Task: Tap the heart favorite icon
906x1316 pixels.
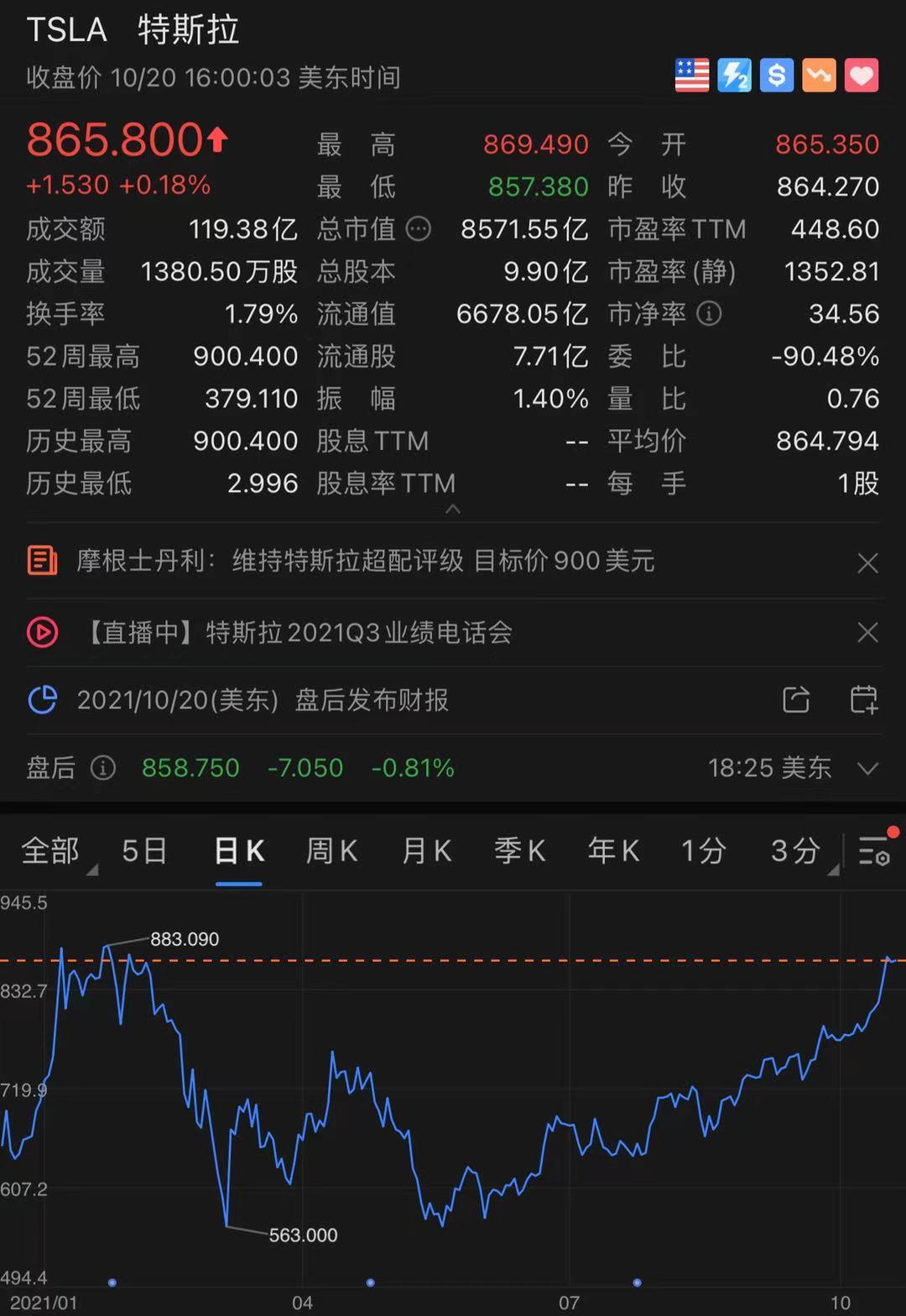Action: [x=861, y=76]
